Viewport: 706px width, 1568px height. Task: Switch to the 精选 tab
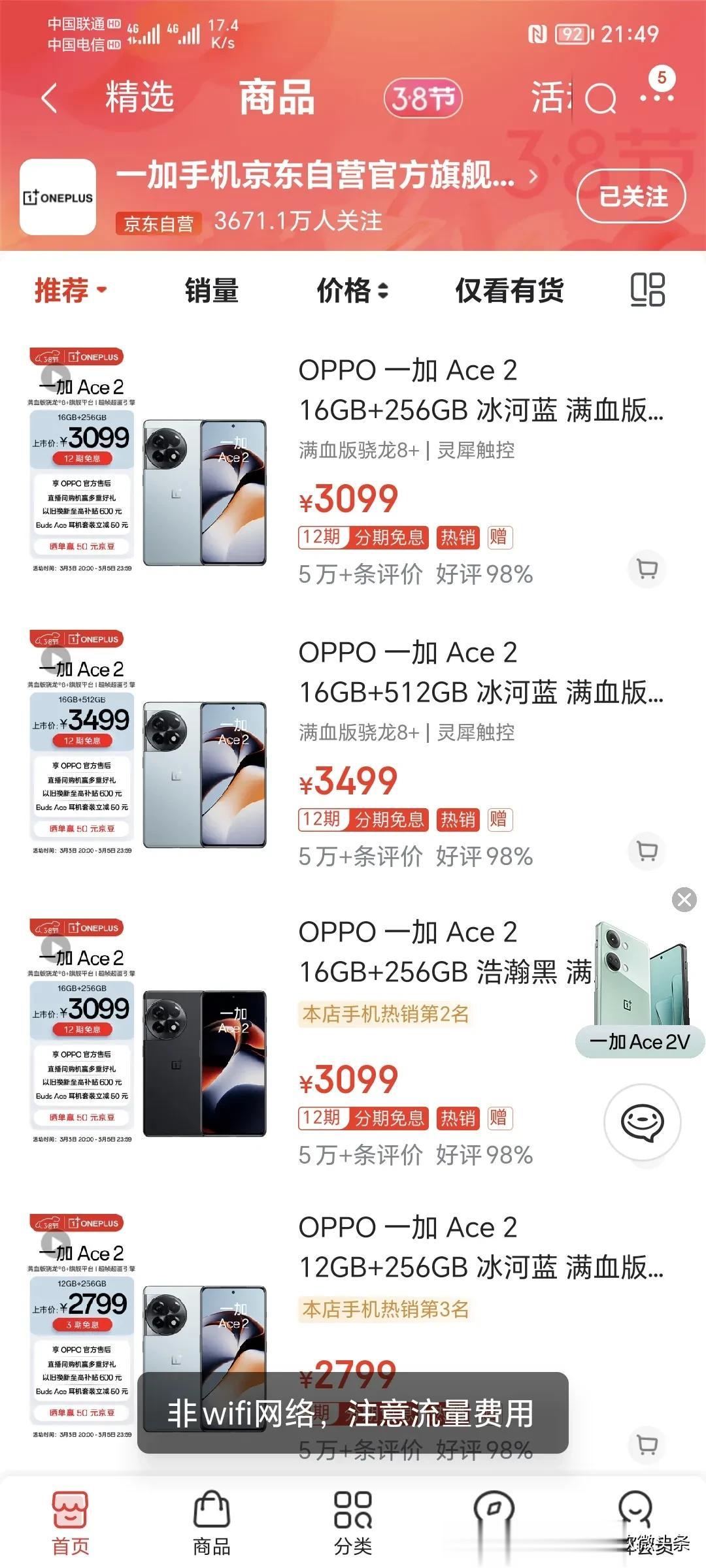point(139,97)
